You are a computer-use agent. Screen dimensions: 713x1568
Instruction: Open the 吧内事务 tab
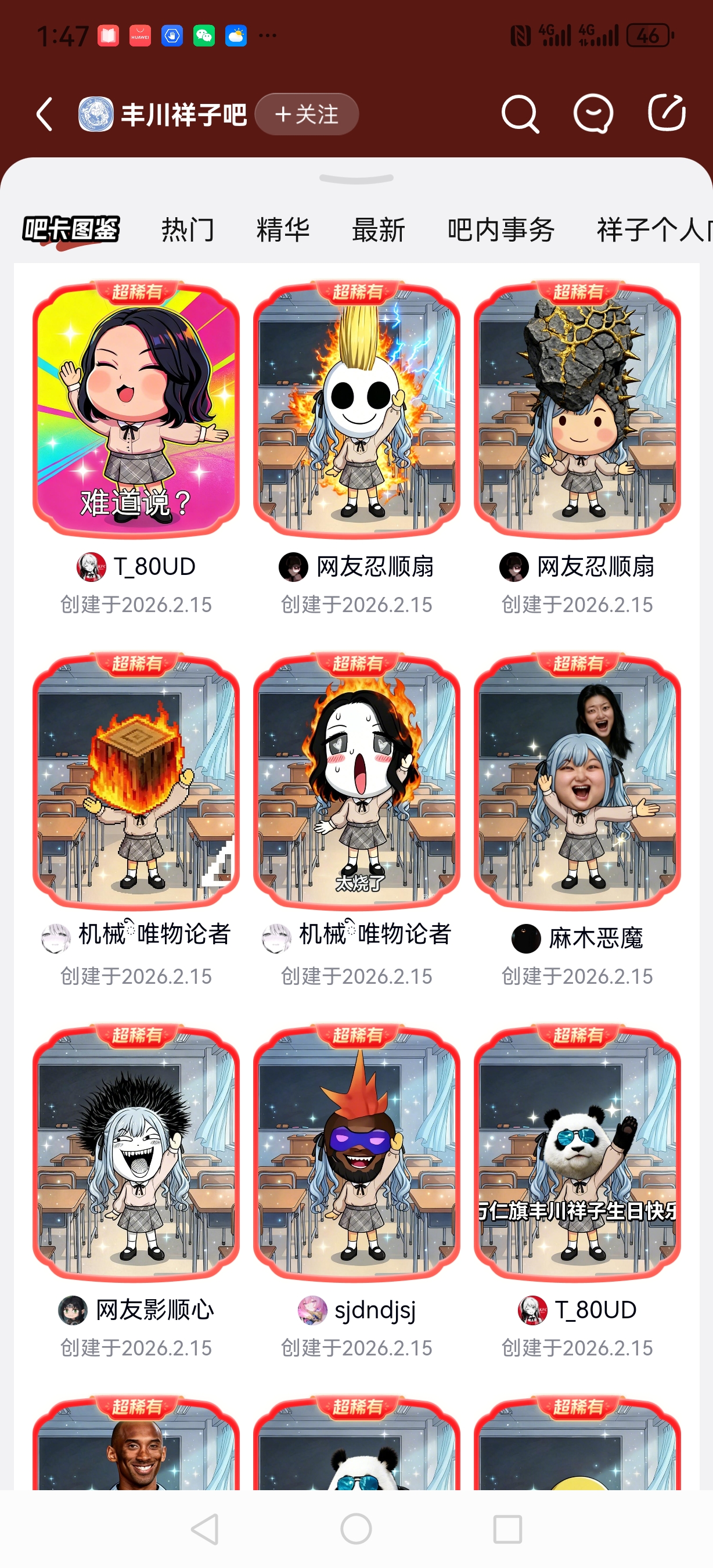pyautogui.click(x=500, y=230)
